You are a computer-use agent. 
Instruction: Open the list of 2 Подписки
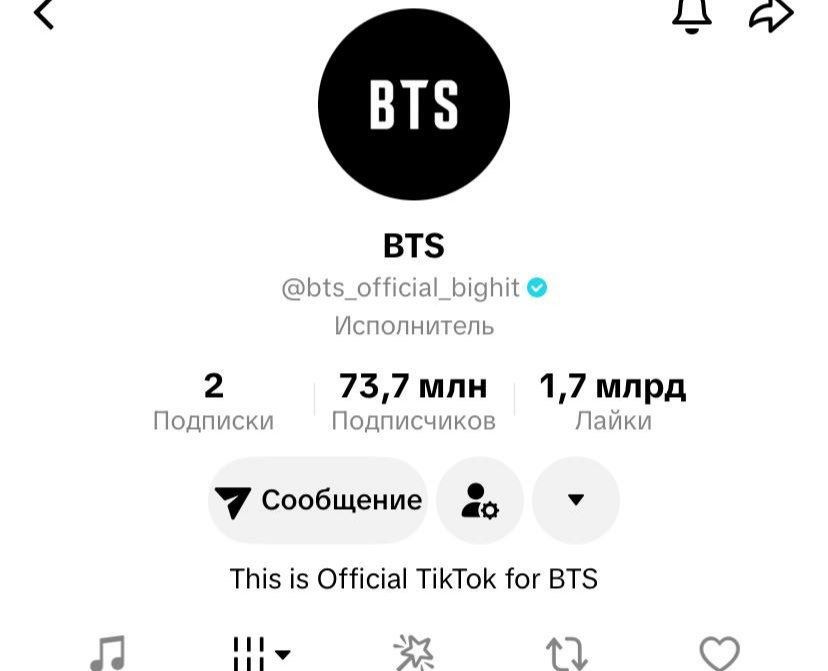[x=213, y=401]
